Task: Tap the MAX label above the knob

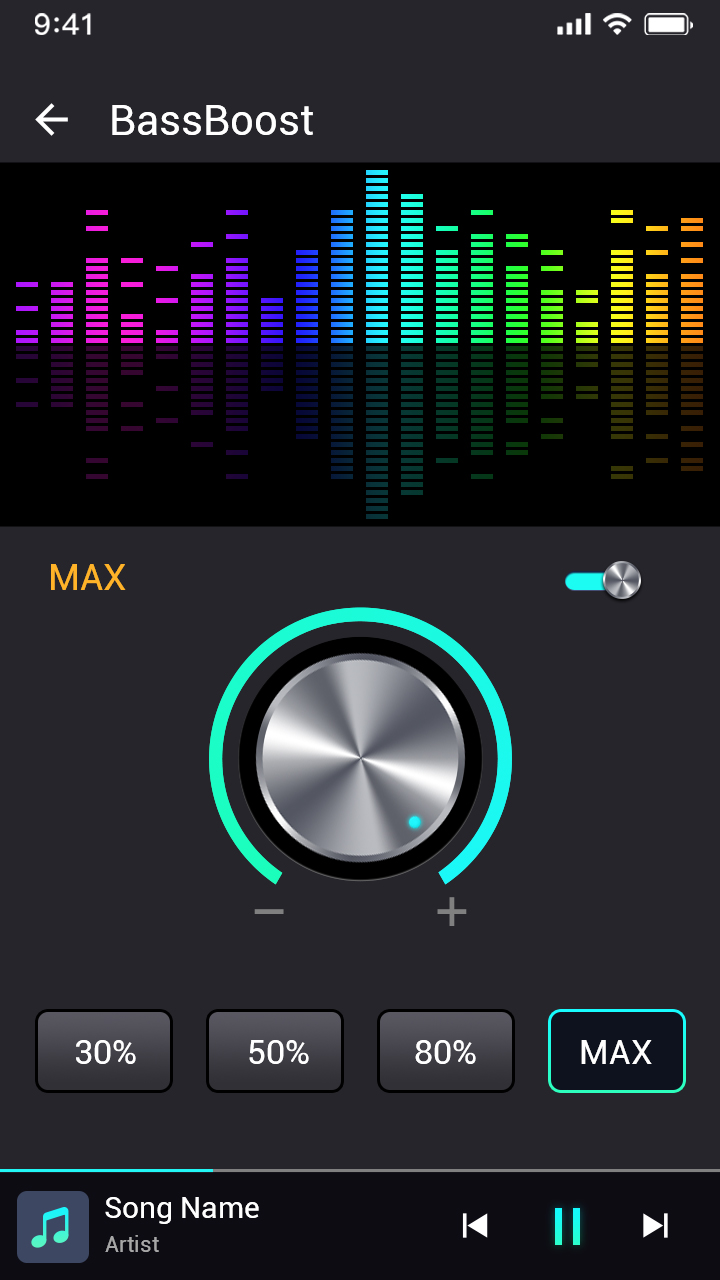Action: [x=86, y=577]
